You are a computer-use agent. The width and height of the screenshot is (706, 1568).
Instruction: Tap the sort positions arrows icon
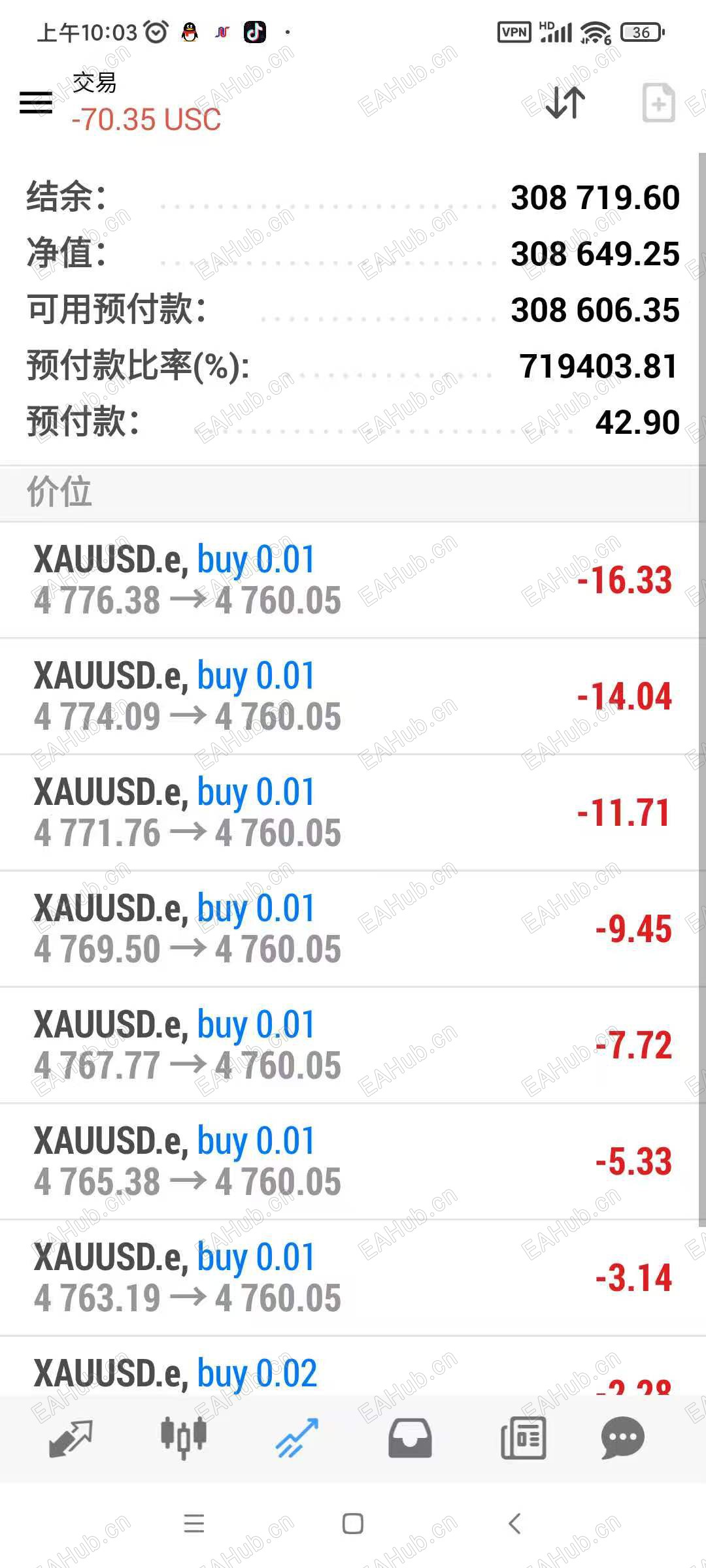(x=565, y=103)
